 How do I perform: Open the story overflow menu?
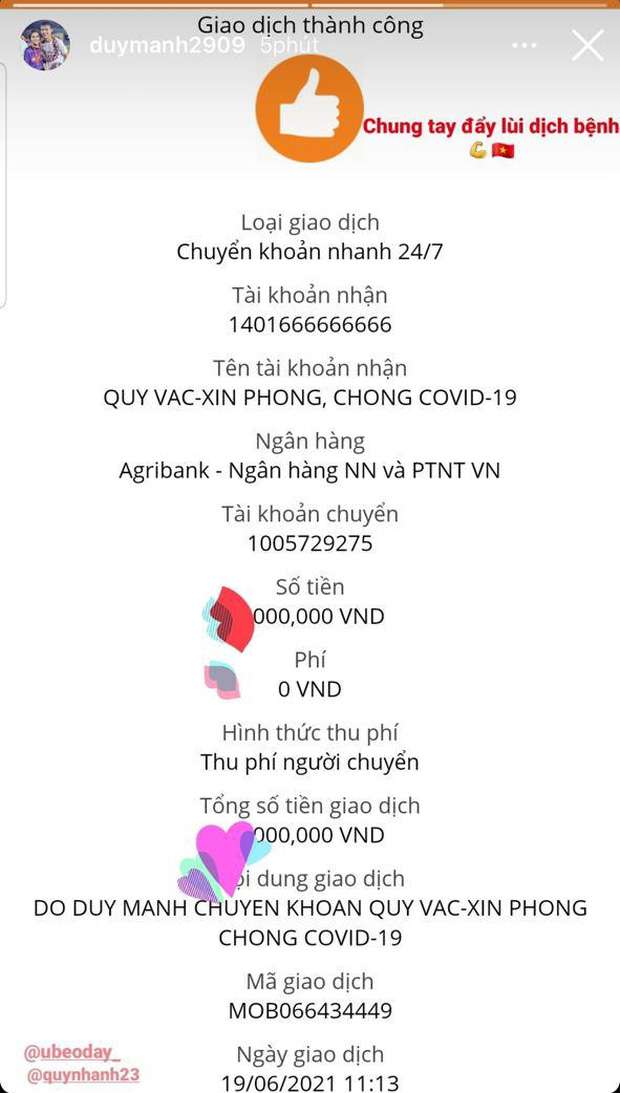click(x=525, y=46)
